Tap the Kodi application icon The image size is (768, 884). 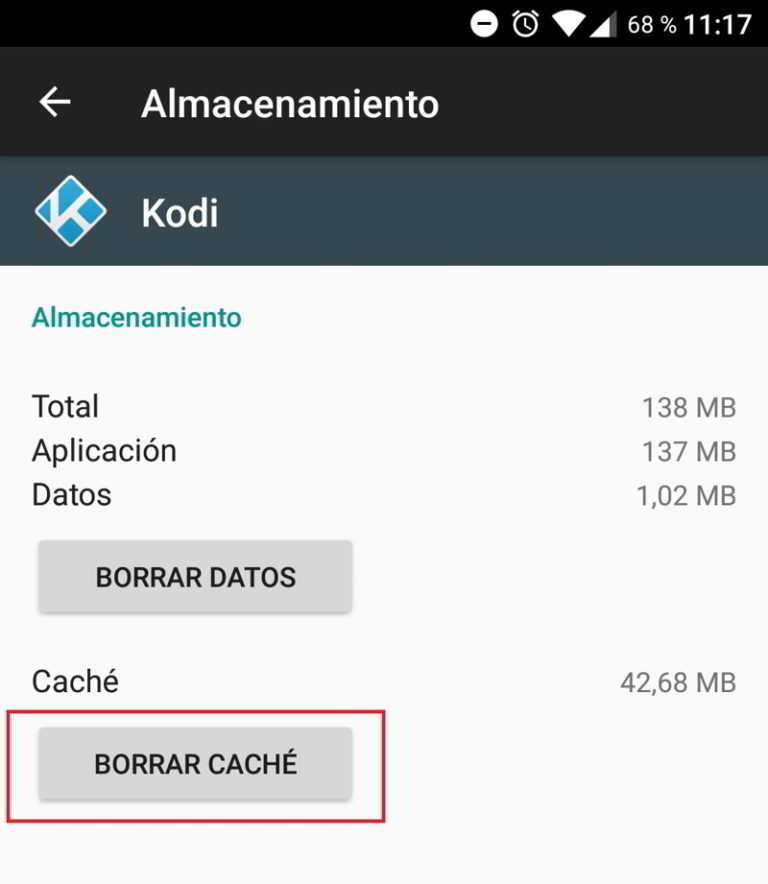70,210
